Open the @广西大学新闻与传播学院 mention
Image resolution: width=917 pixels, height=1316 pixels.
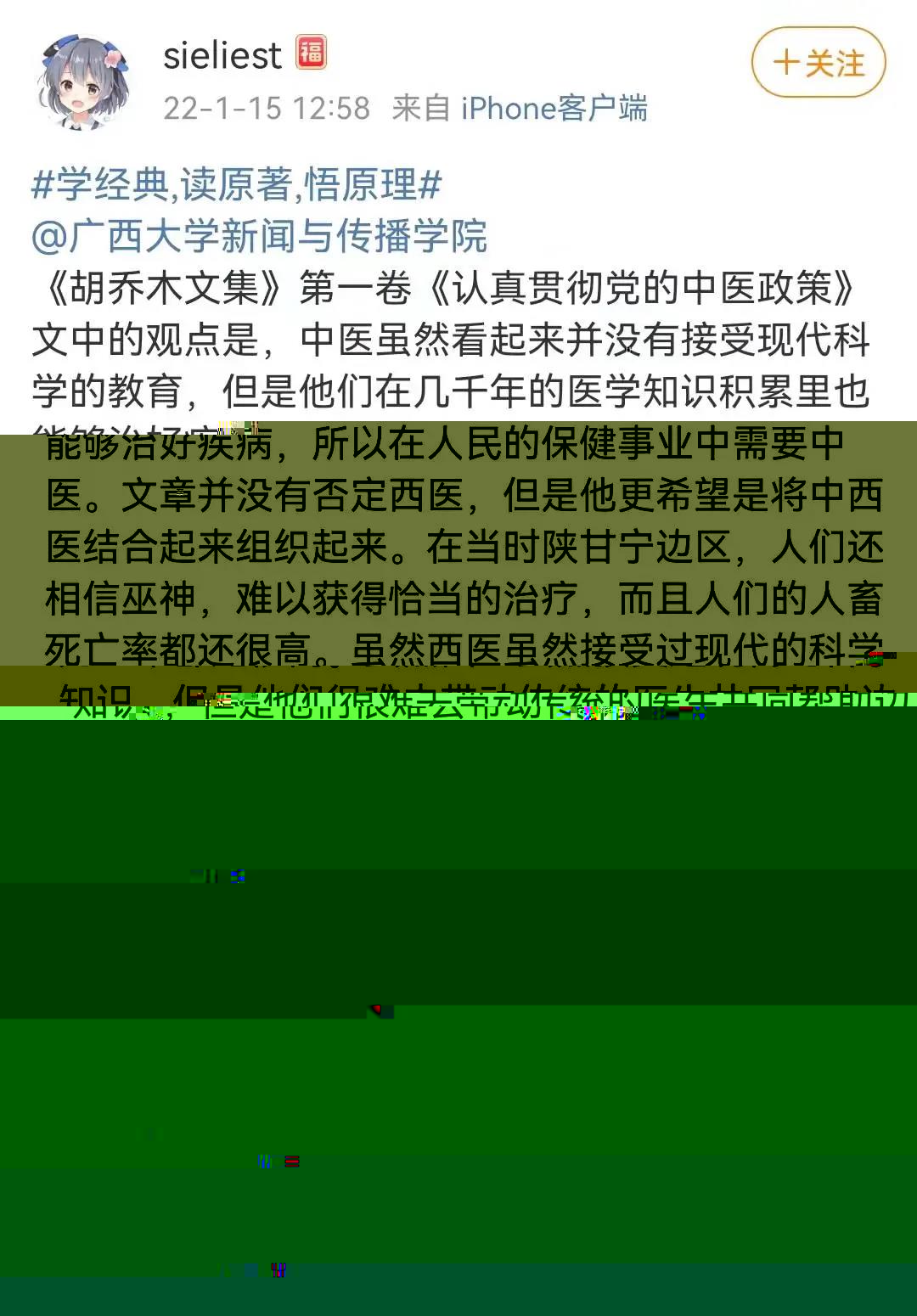pos(259,236)
